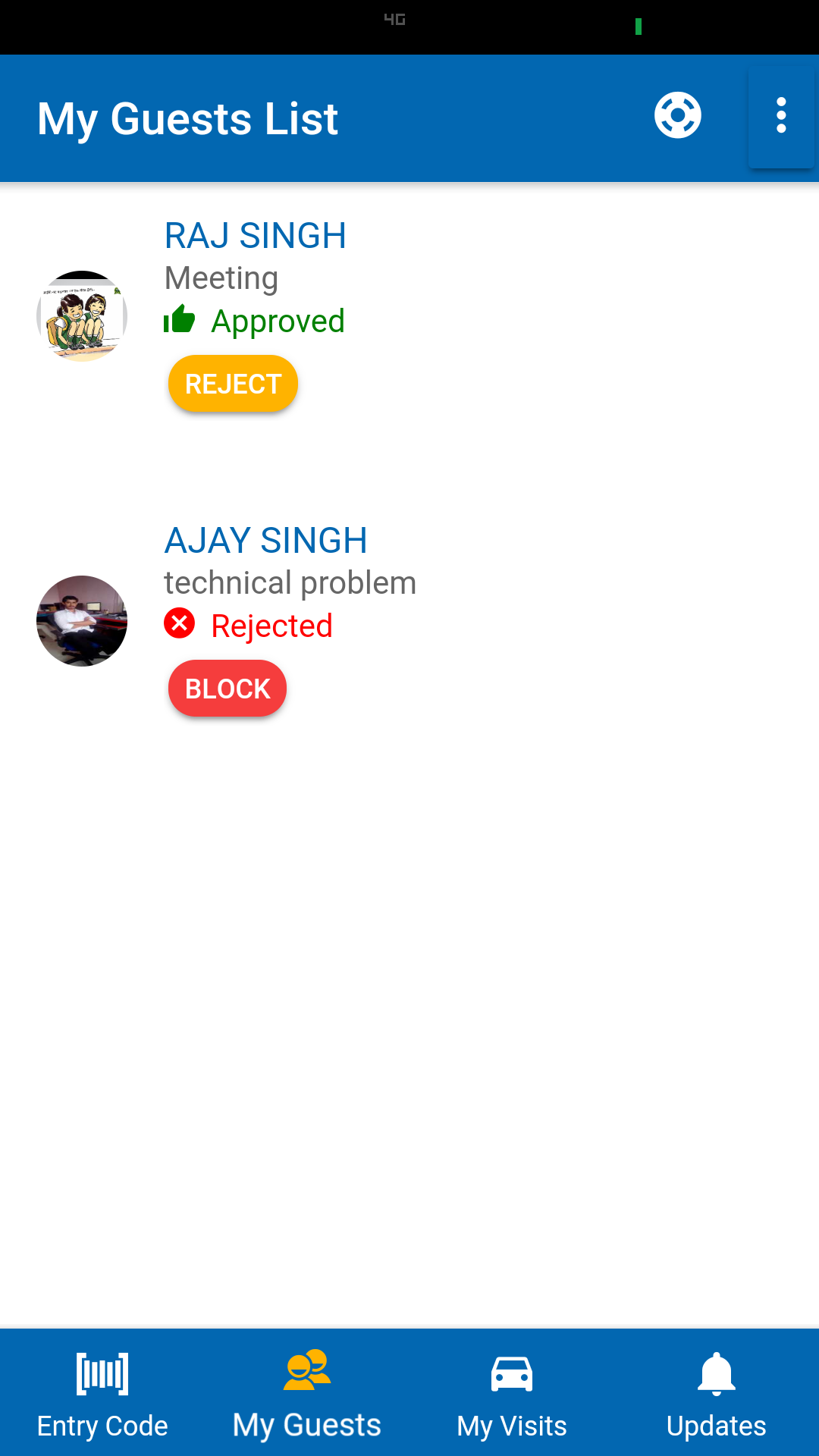
Task: Go to the My Visits tab
Action: (x=512, y=1394)
